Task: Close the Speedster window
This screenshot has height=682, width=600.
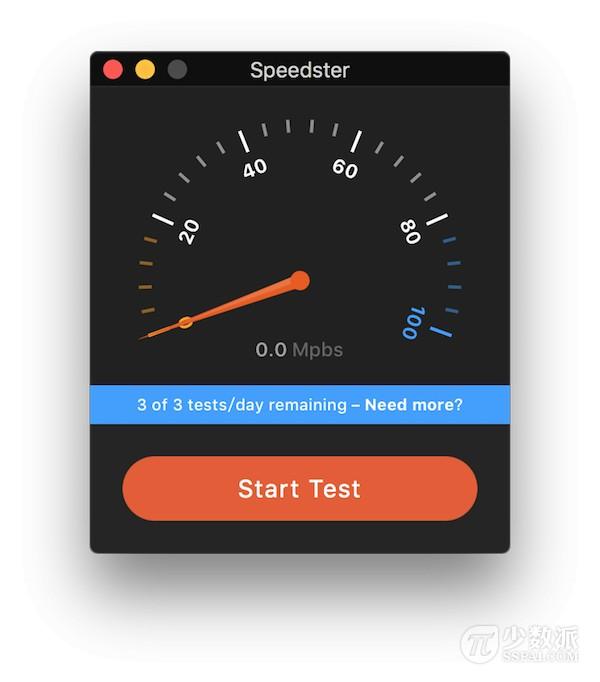Action: pos(113,70)
